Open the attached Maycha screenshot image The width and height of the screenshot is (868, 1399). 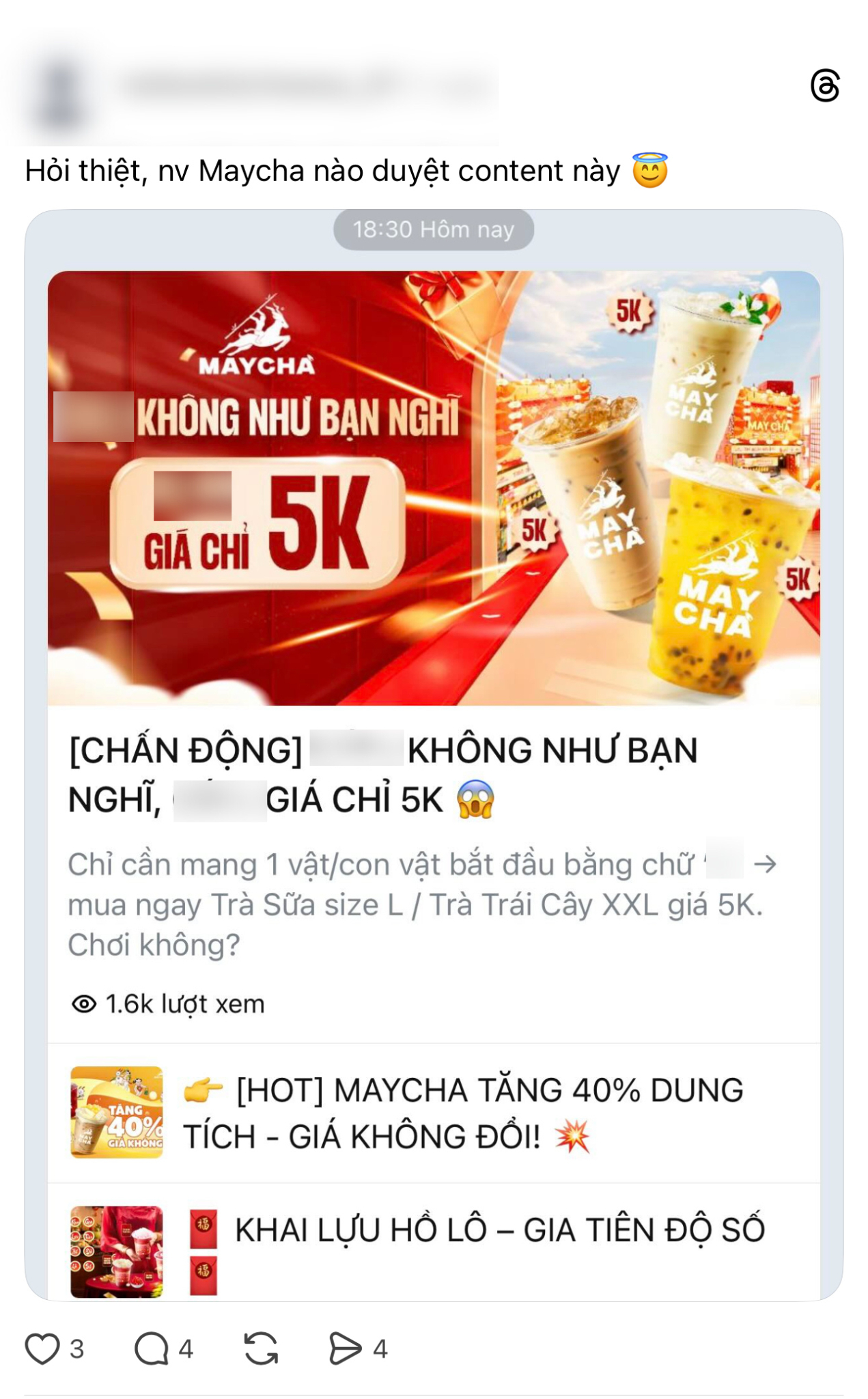tap(434, 751)
